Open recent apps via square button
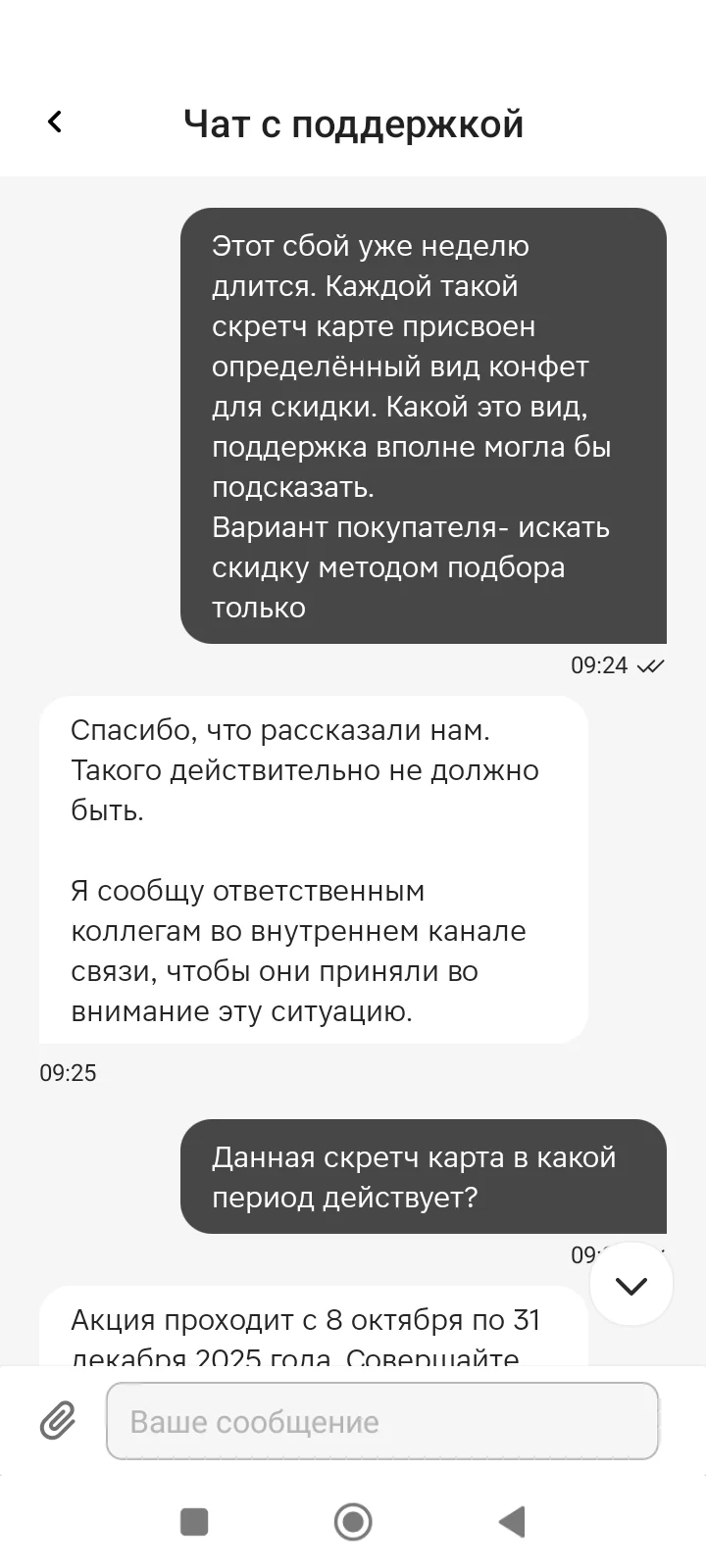The height and width of the screenshot is (1568, 706). pyautogui.click(x=194, y=1522)
